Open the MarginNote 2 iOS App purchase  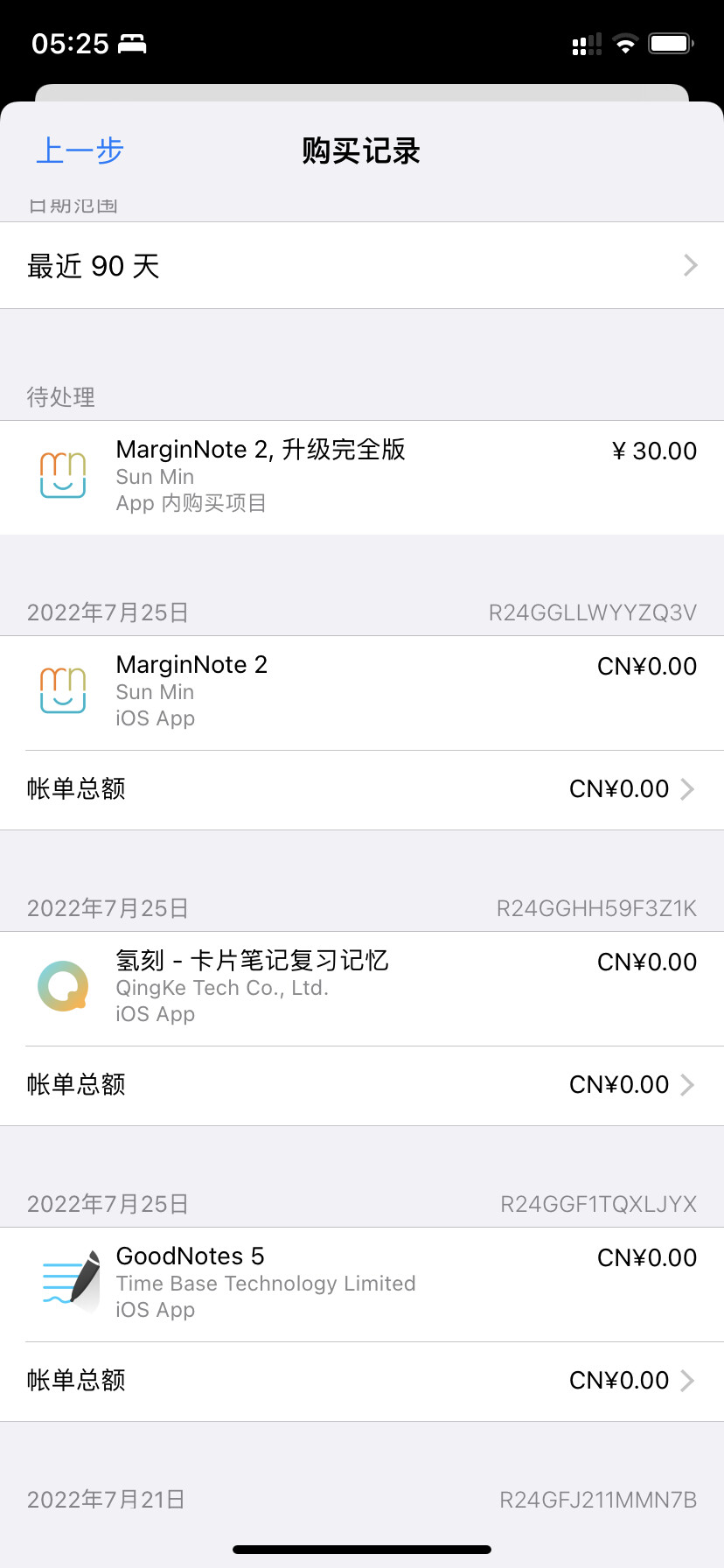coord(362,692)
